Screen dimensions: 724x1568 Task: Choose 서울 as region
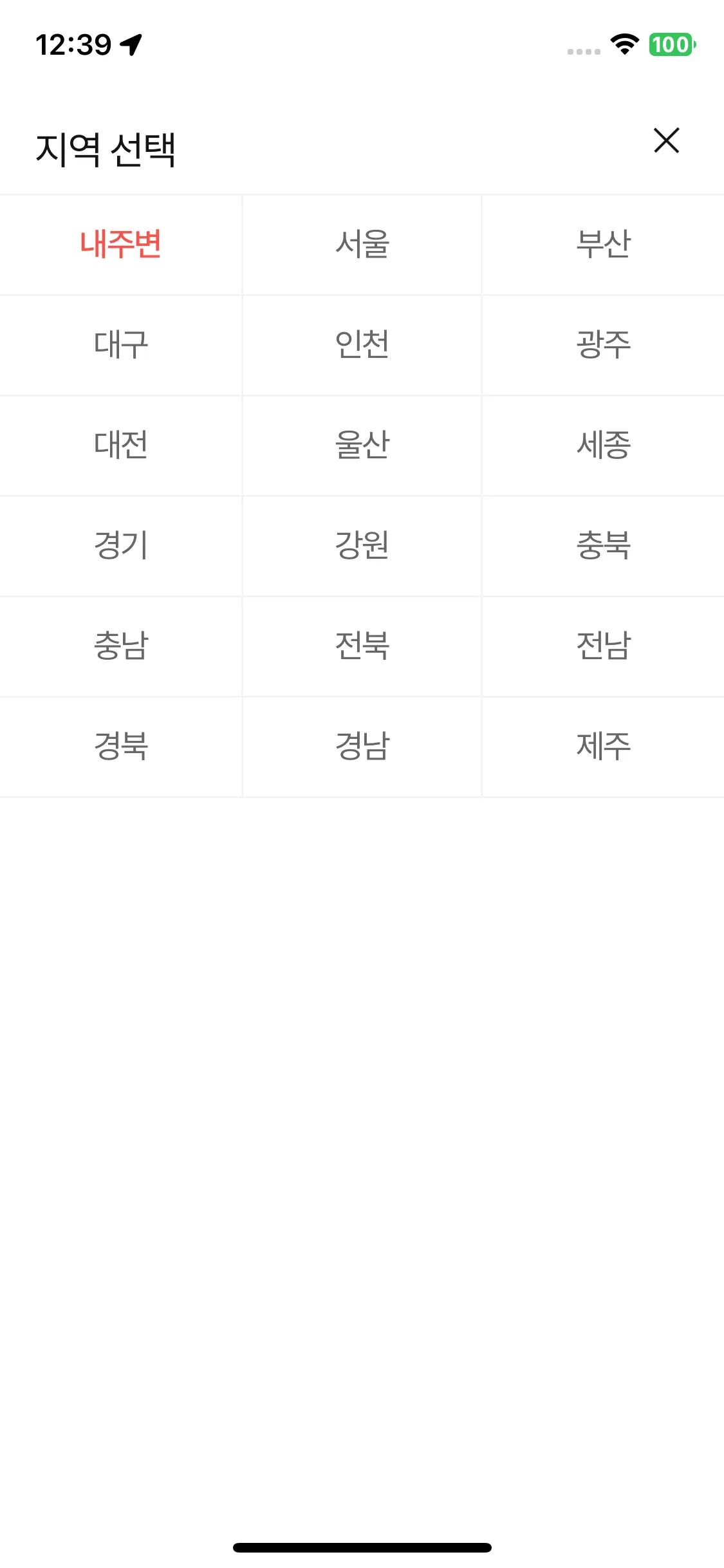362,245
